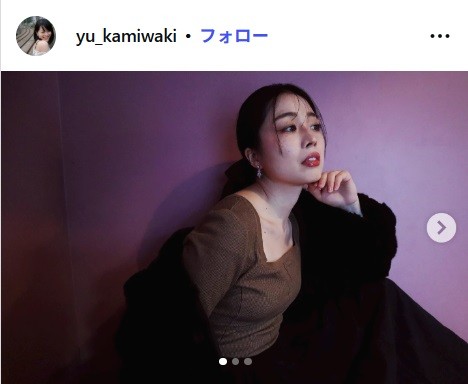Open the three-dot overflow menu
The image size is (468, 384).
coord(440,36)
